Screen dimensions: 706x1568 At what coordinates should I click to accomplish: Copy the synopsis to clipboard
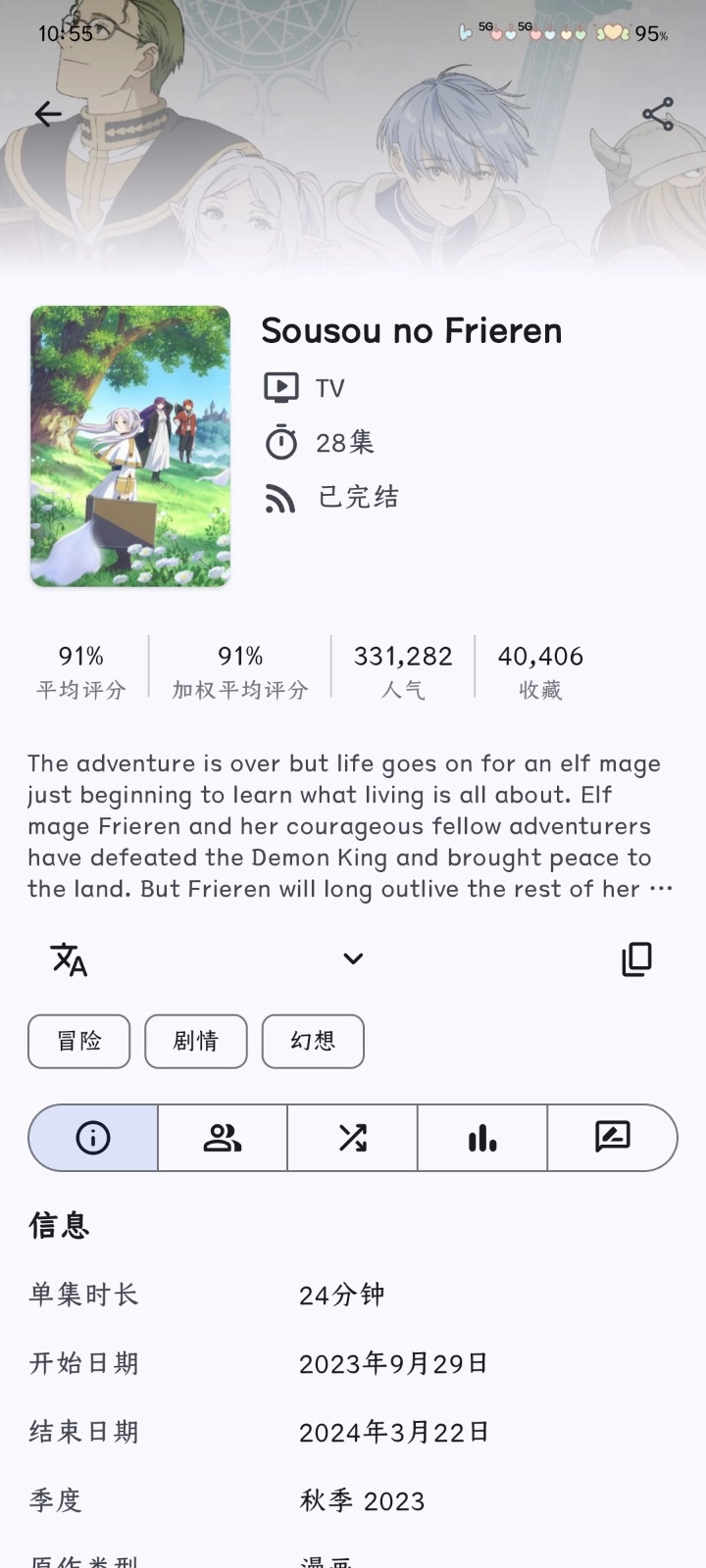(636, 959)
